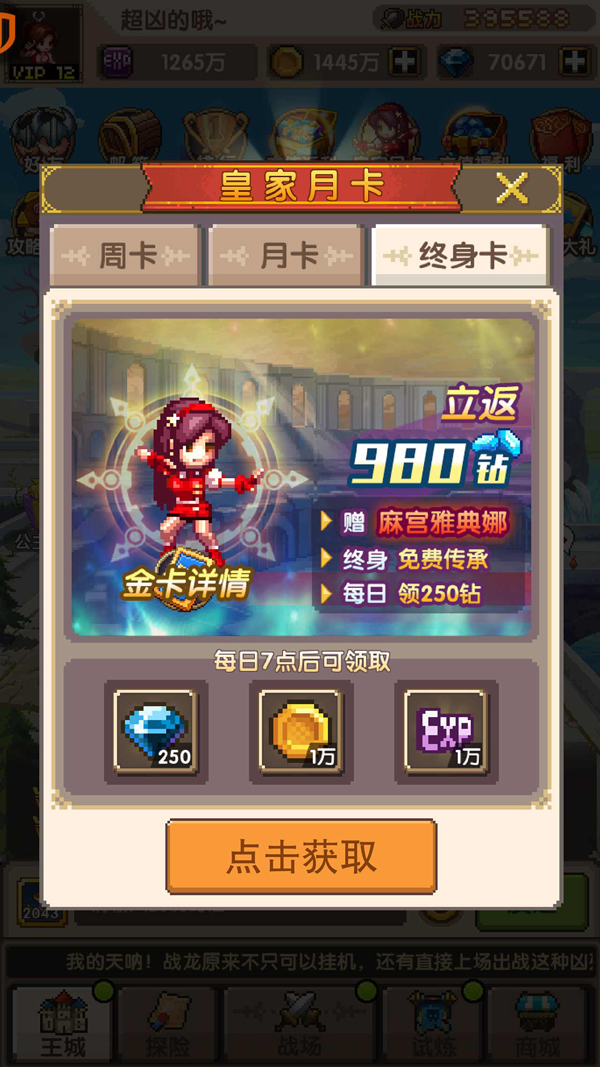Select the 终身卡 tab
This screenshot has height=1067, width=600.
pyautogui.click(x=461, y=256)
